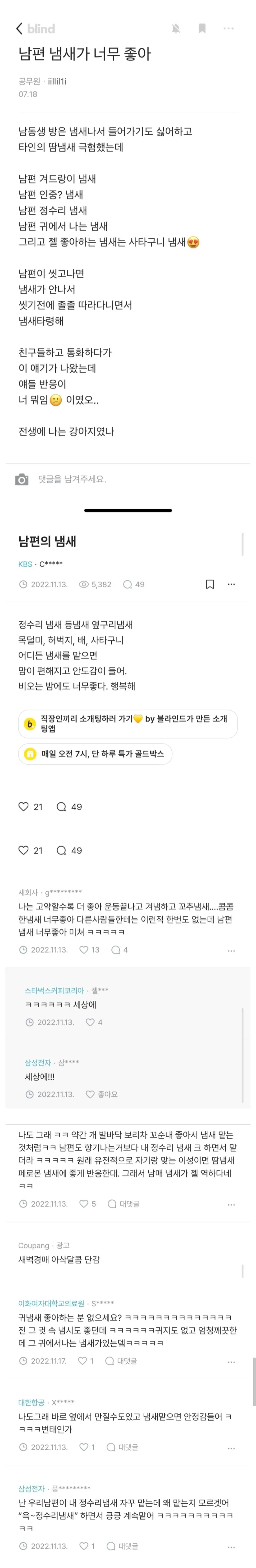256x1568 pixels.
Task: Go back using the top arrow
Action: coord(19,28)
